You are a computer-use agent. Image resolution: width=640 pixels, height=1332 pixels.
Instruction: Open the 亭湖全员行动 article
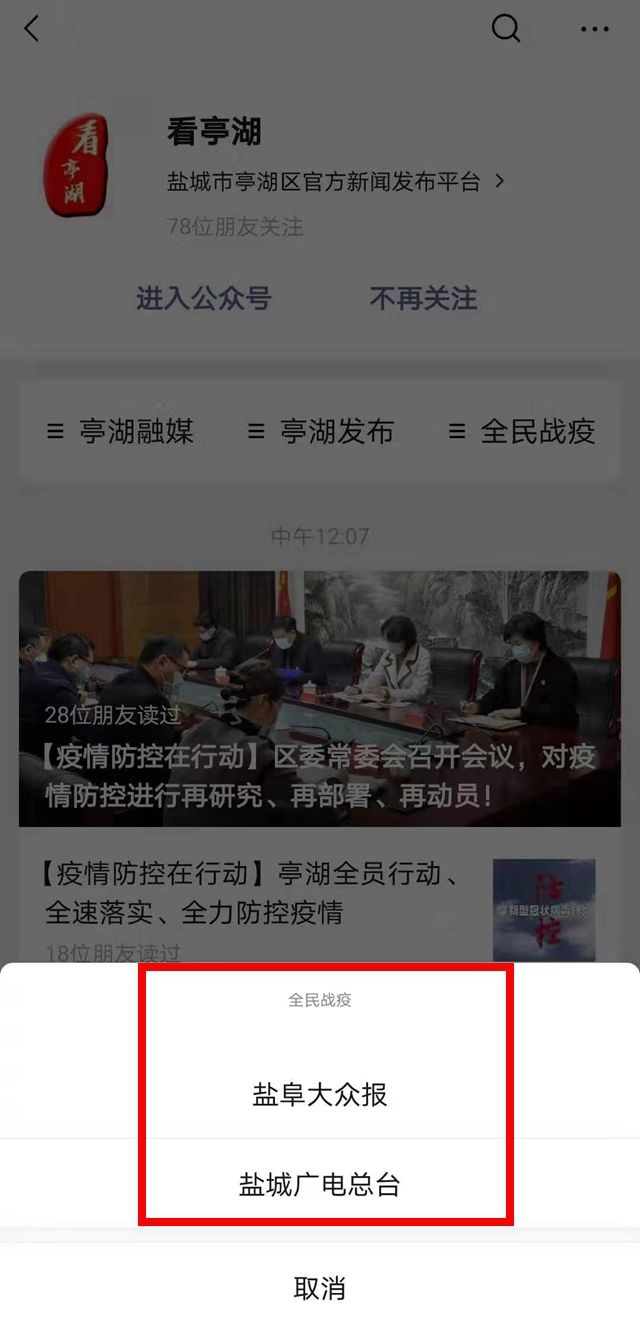point(250,893)
